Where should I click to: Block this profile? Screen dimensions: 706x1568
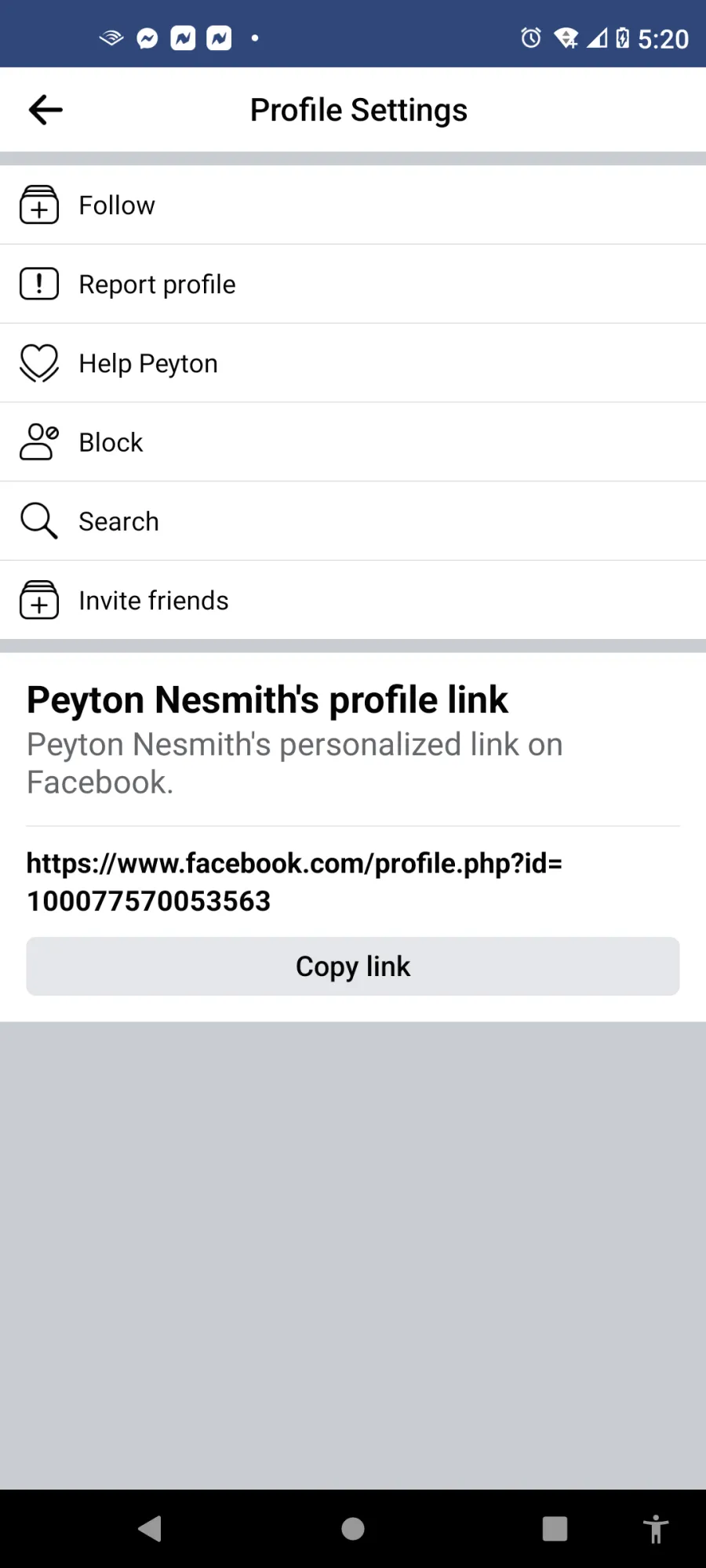pos(353,443)
